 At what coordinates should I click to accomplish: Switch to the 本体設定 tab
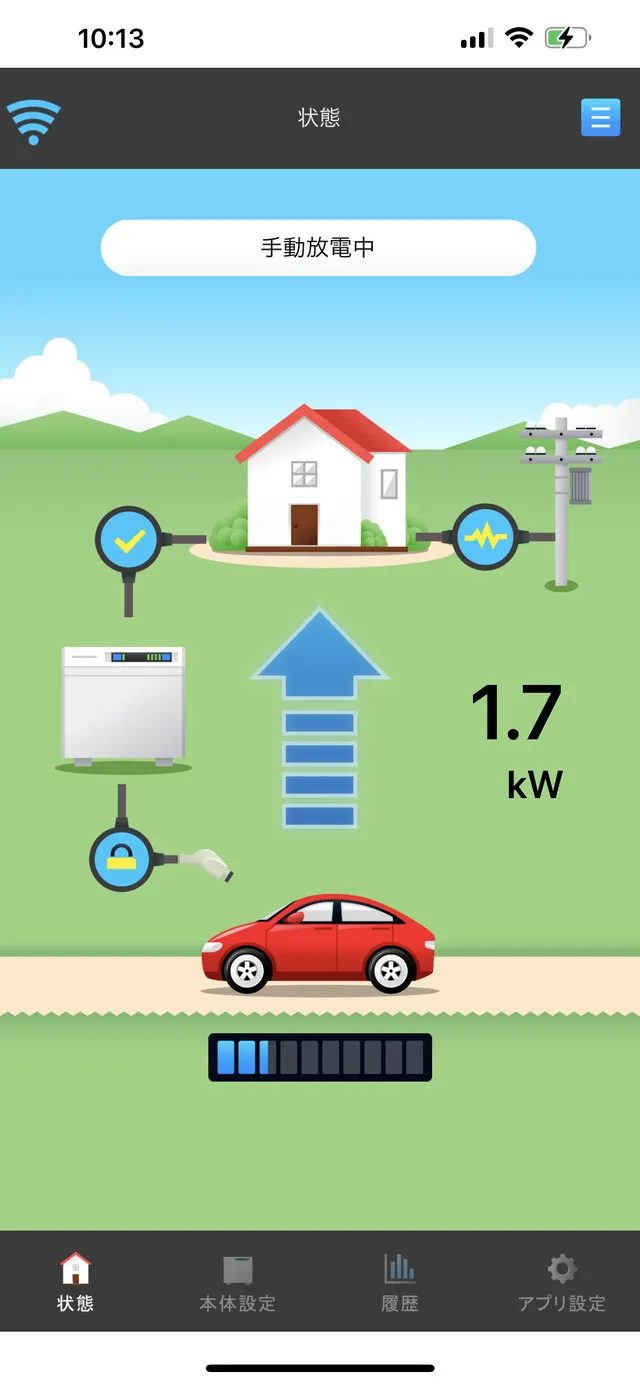tap(237, 1282)
